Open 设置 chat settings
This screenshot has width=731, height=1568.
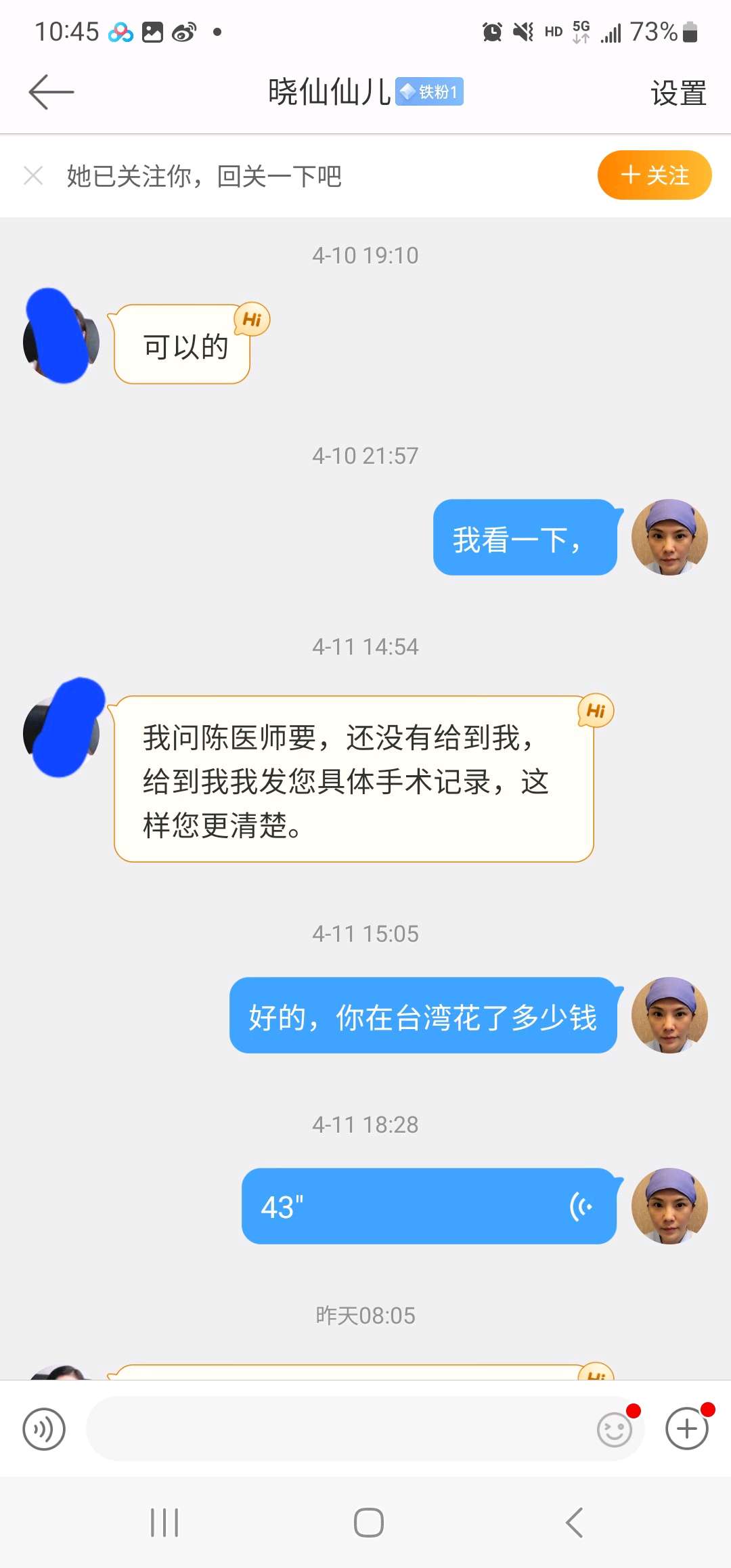[678, 93]
